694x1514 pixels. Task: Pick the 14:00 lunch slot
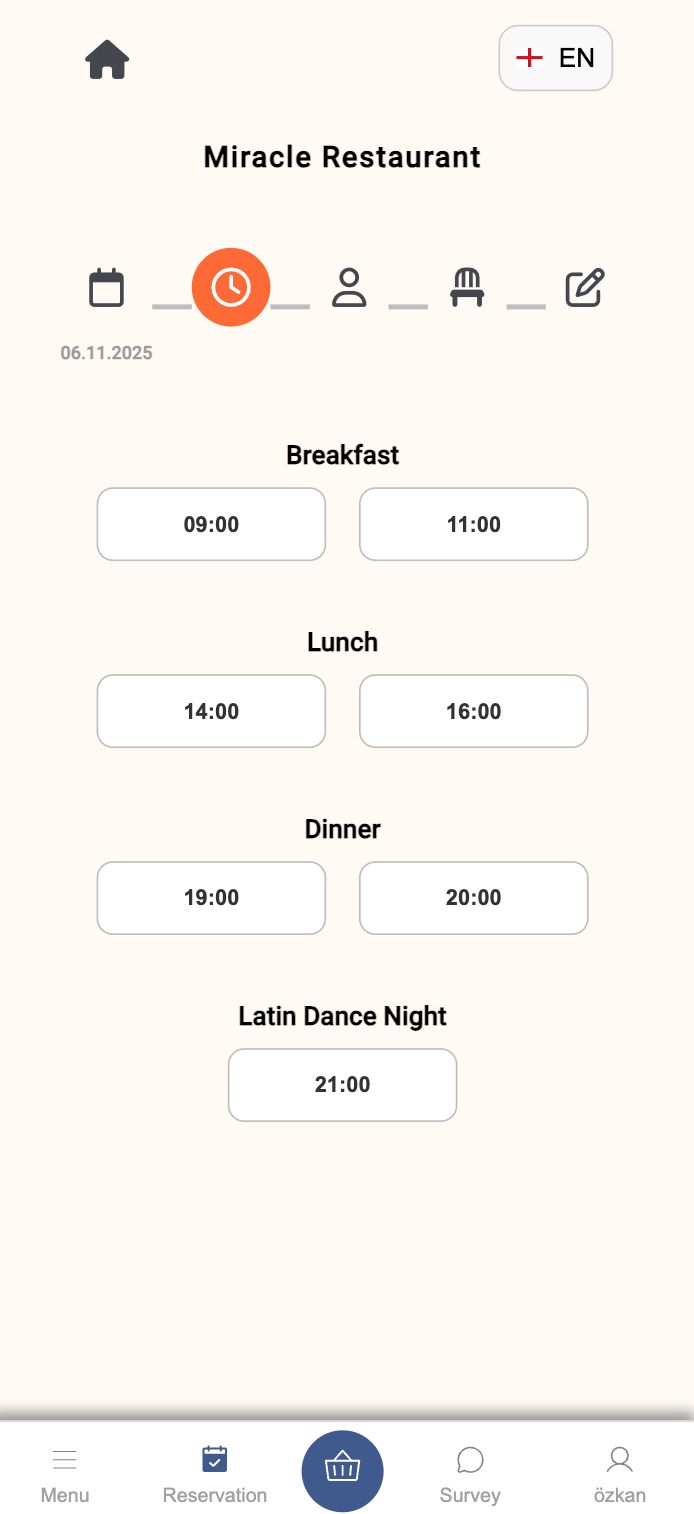click(211, 711)
